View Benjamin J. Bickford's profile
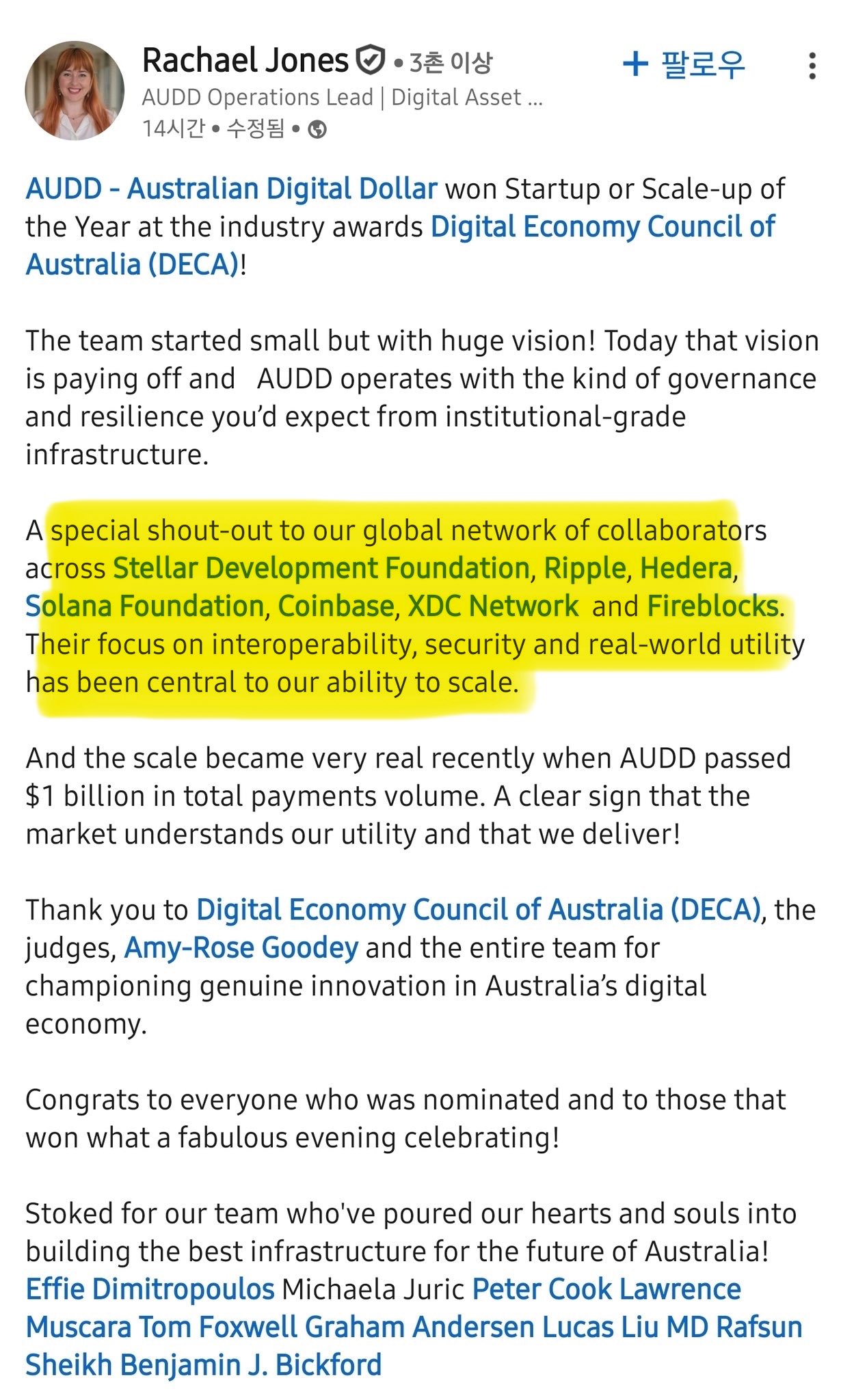The image size is (854, 1400). [251, 1365]
